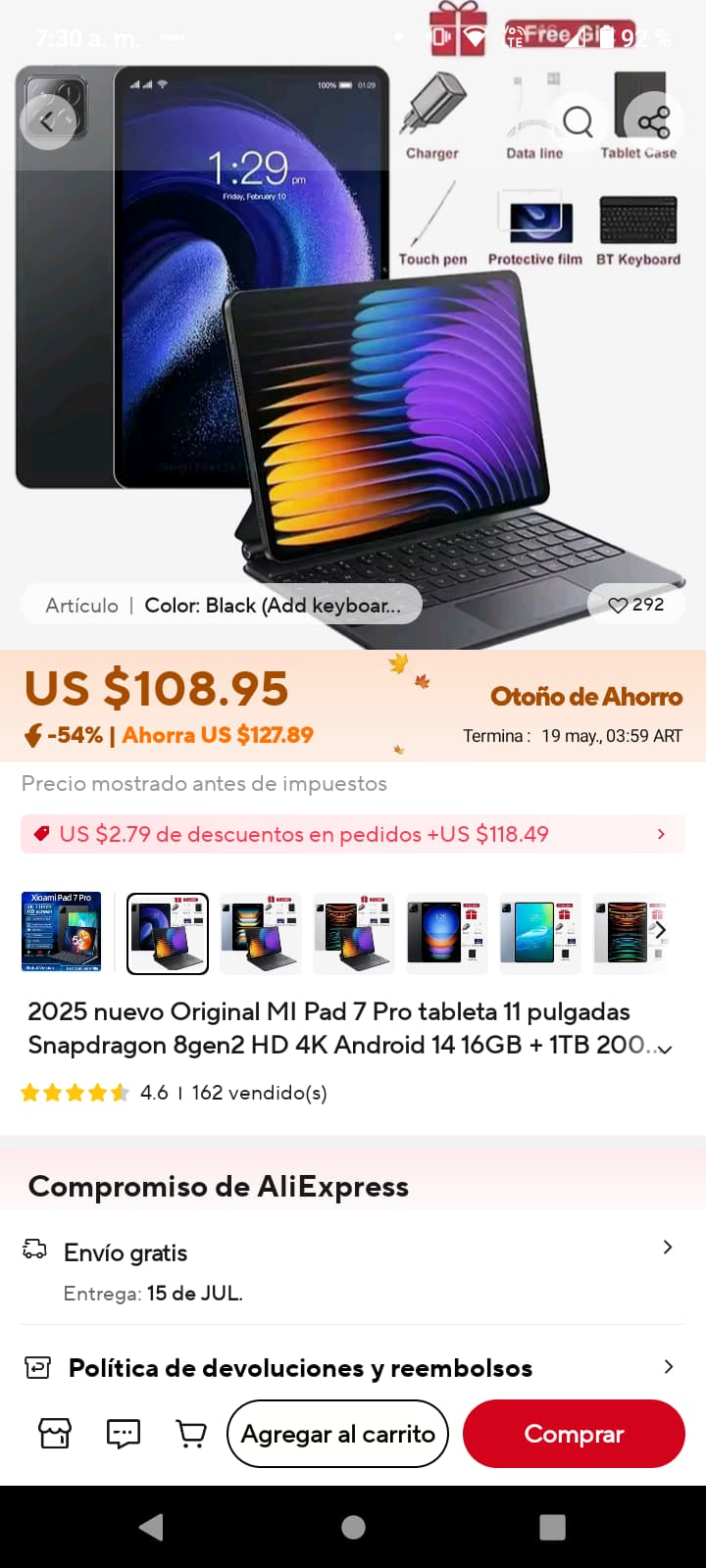Go back using the top arrow

(x=47, y=122)
